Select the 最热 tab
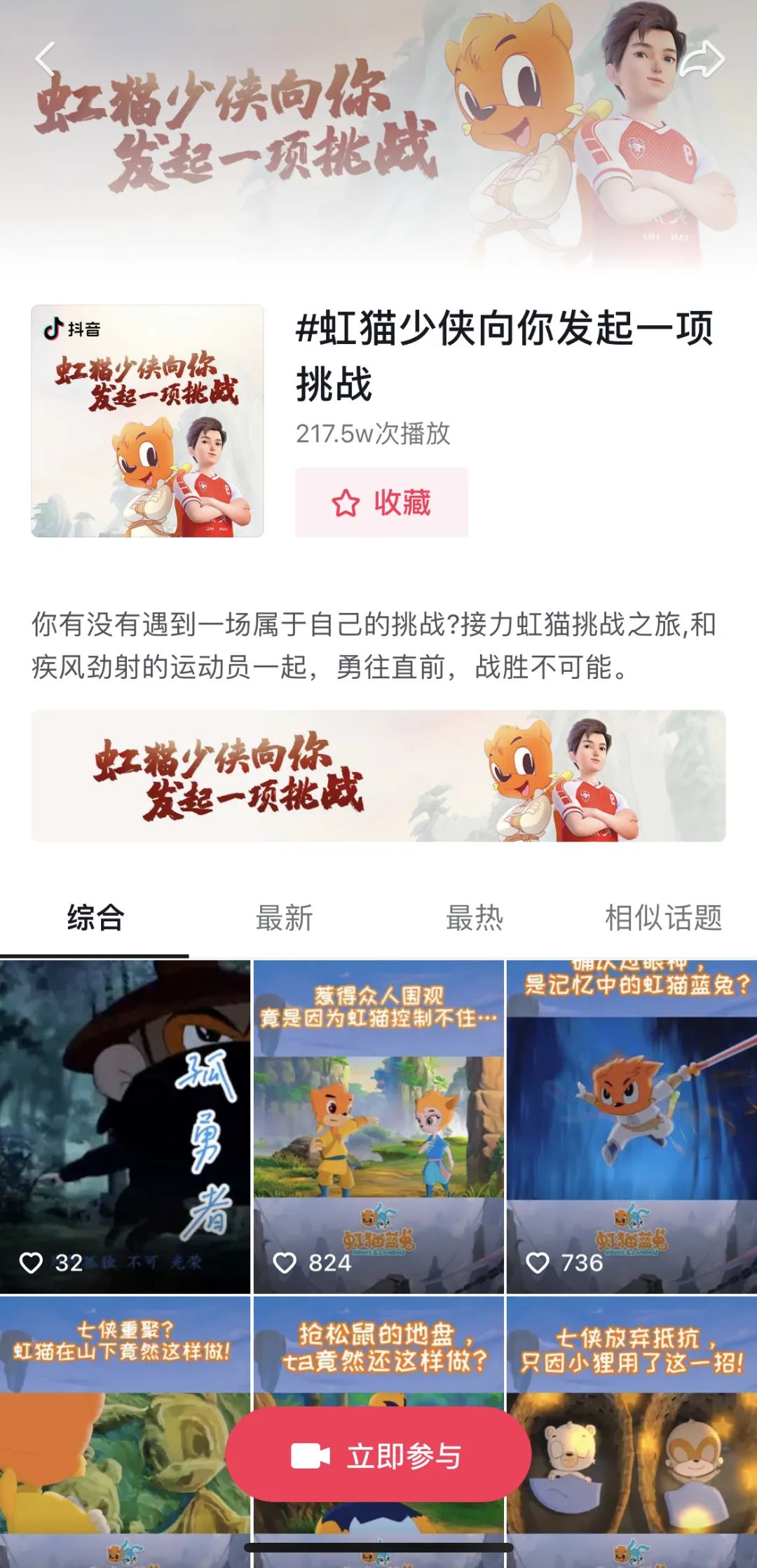This screenshot has height=1568, width=757. (x=475, y=918)
